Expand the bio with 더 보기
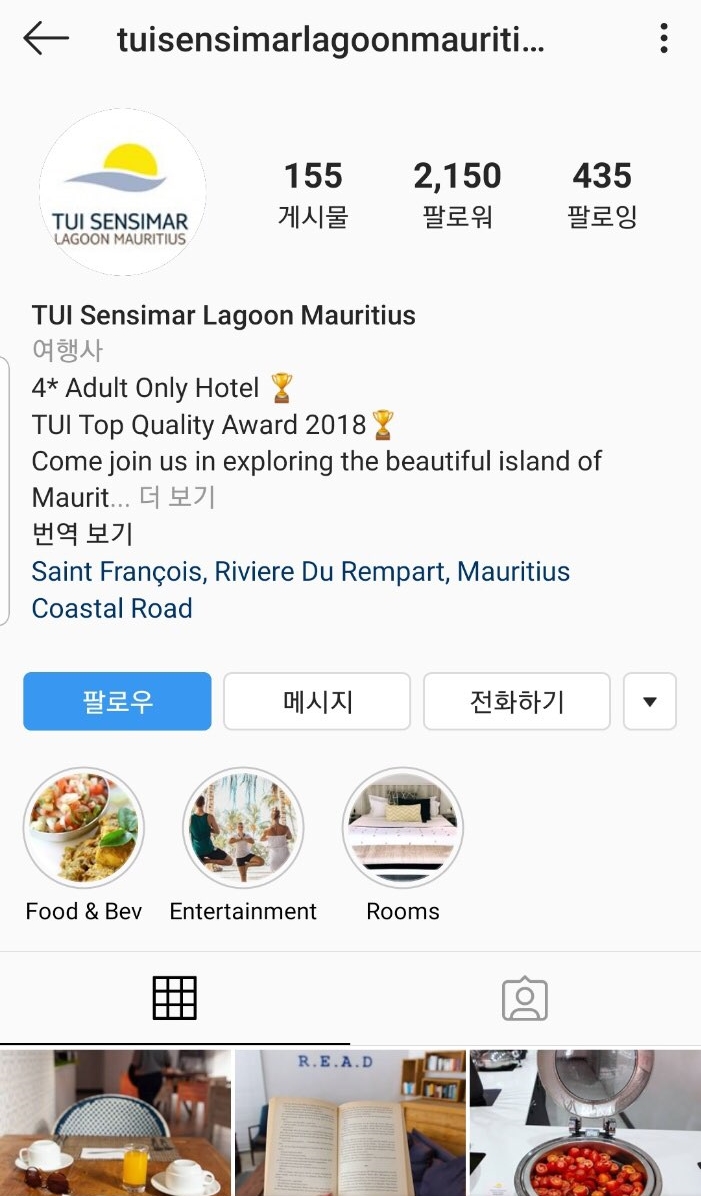The image size is (701, 1196). click(177, 497)
